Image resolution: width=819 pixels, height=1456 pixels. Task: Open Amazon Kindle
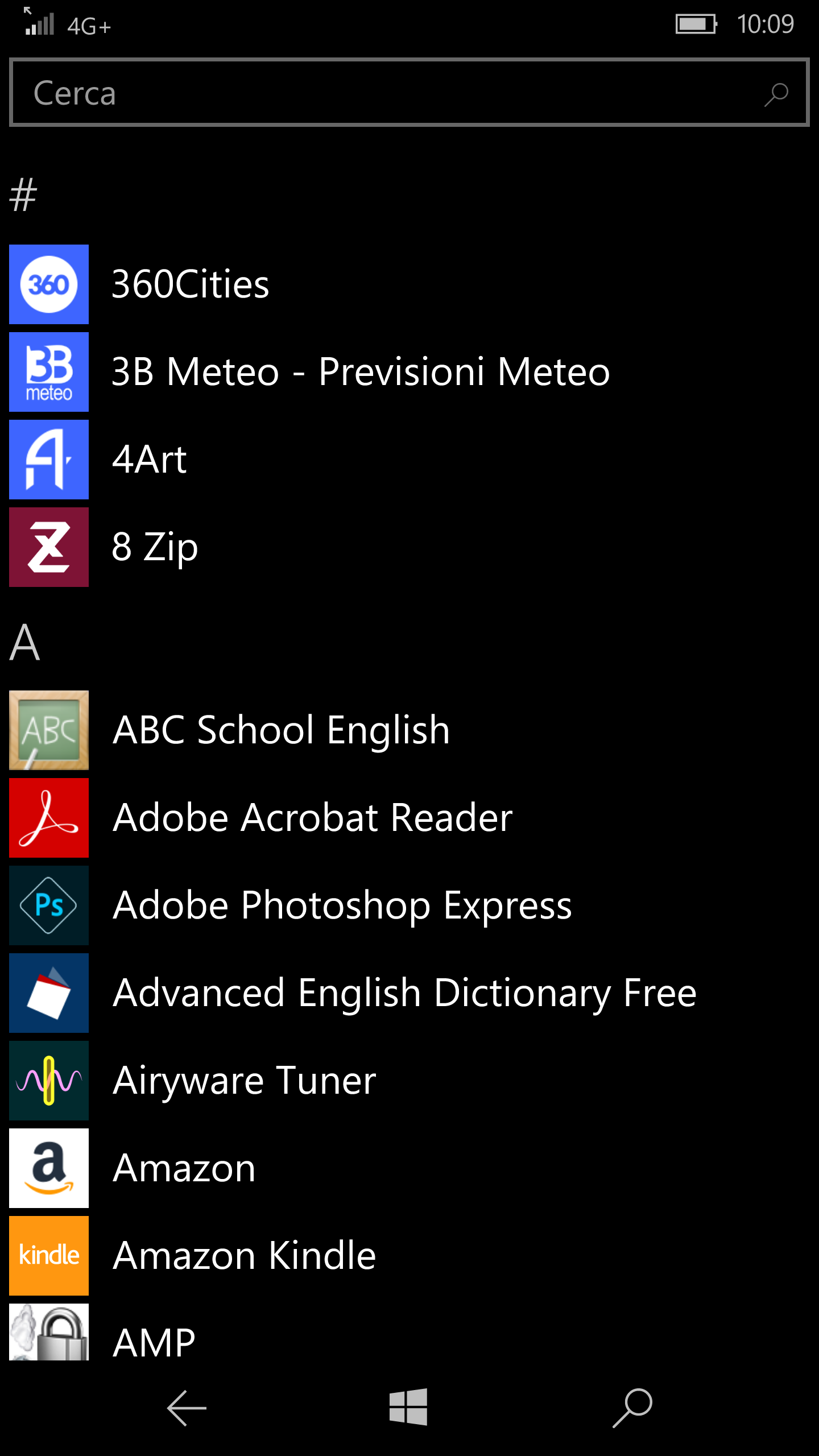[x=245, y=1256]
